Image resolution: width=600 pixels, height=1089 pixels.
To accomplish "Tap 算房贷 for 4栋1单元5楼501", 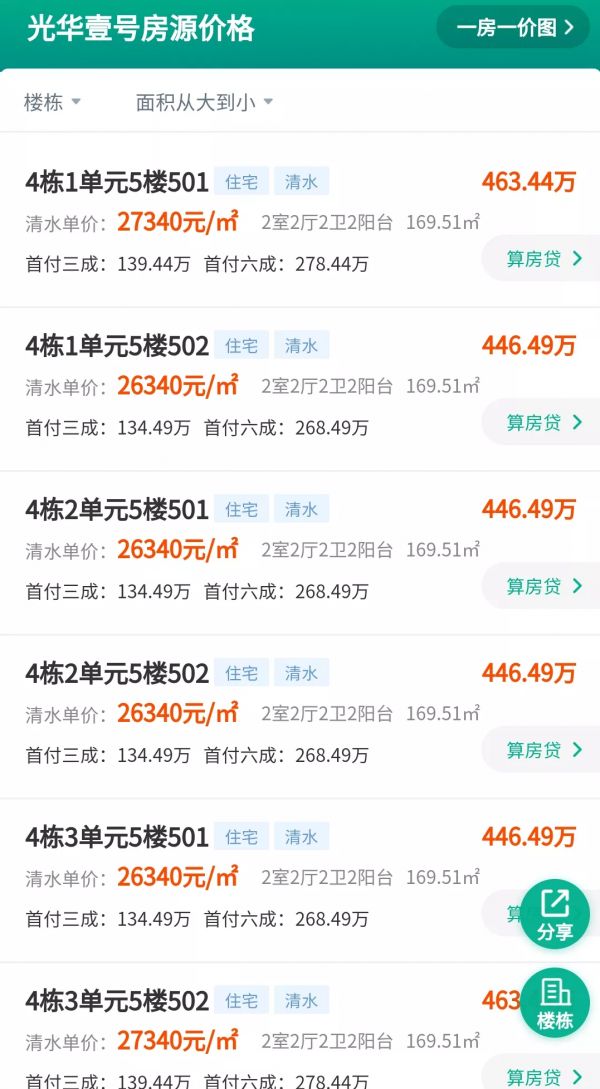I will click(x=542, y=258).
